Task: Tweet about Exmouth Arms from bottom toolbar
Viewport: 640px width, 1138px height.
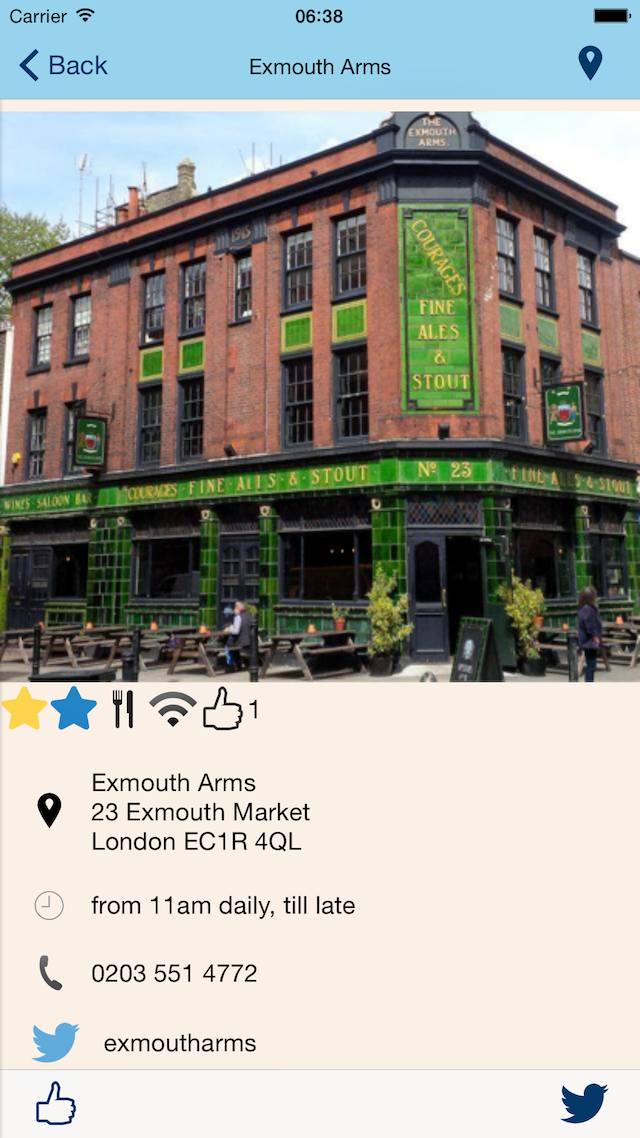Action: click(584, 1104)
